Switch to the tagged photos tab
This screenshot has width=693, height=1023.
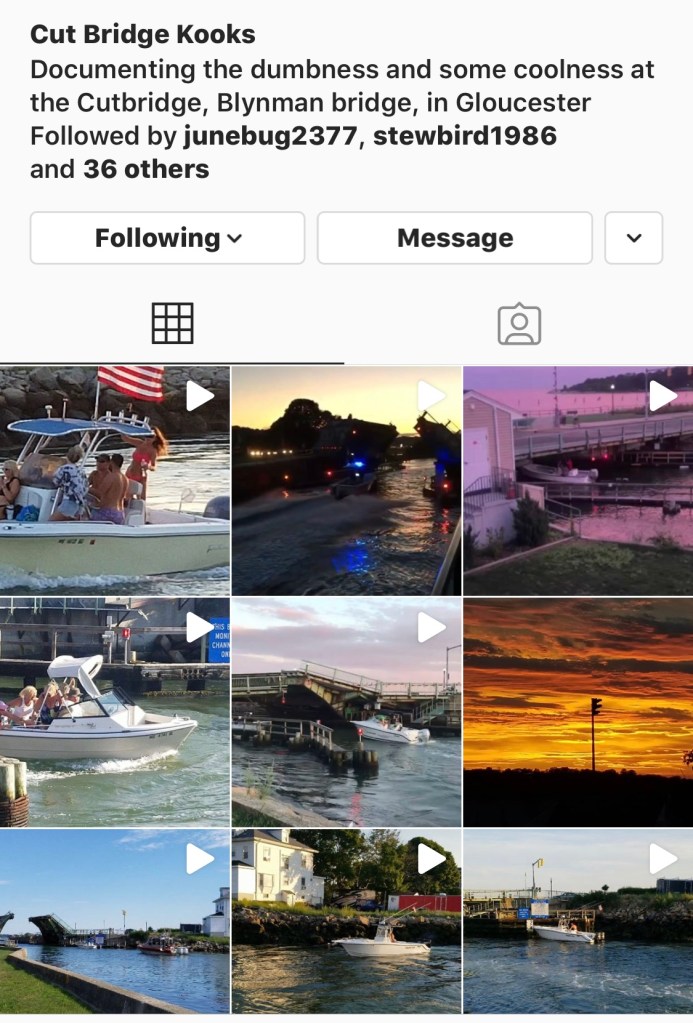[519, 324]
